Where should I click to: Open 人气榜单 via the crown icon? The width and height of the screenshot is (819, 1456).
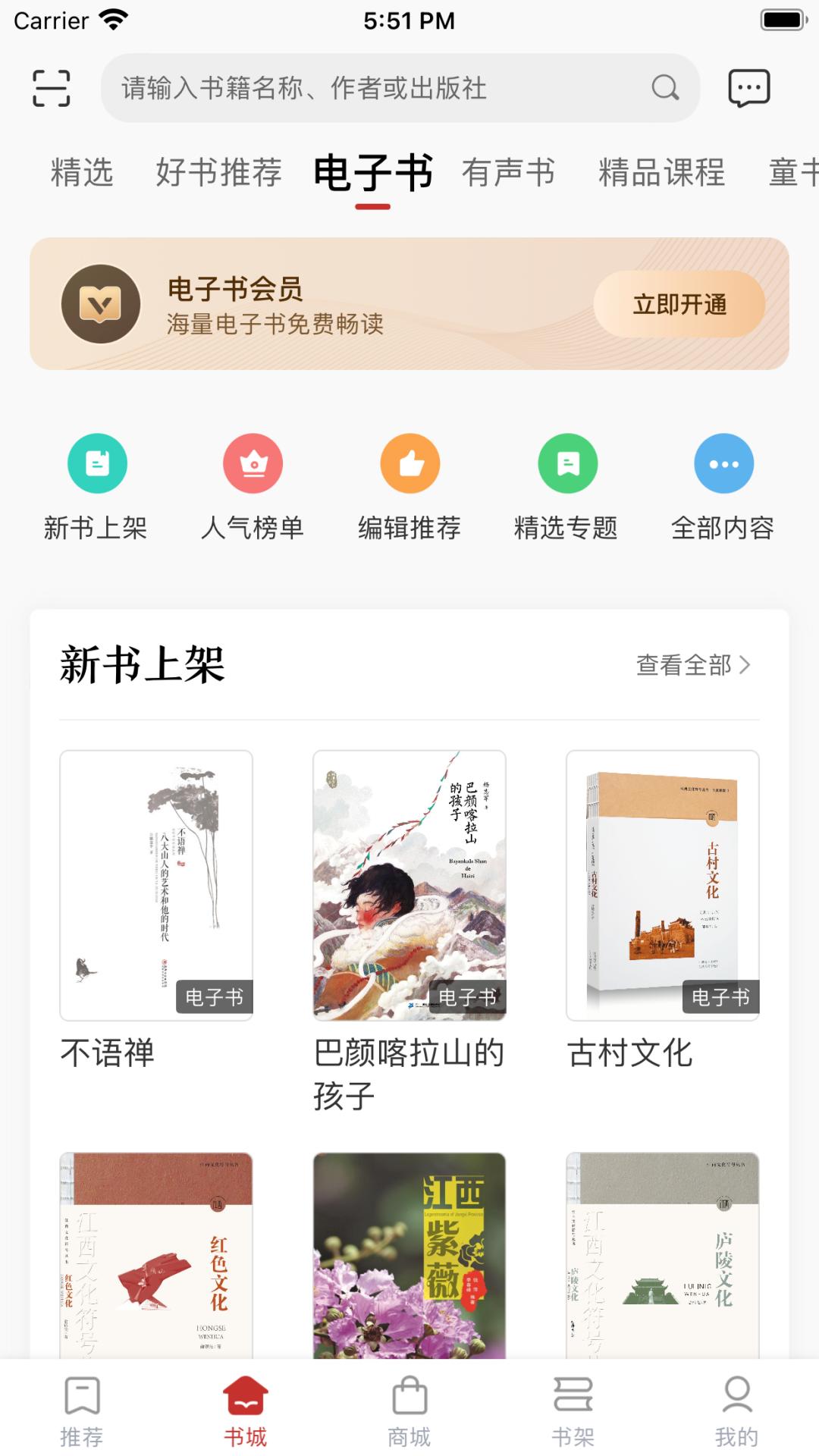253,464
